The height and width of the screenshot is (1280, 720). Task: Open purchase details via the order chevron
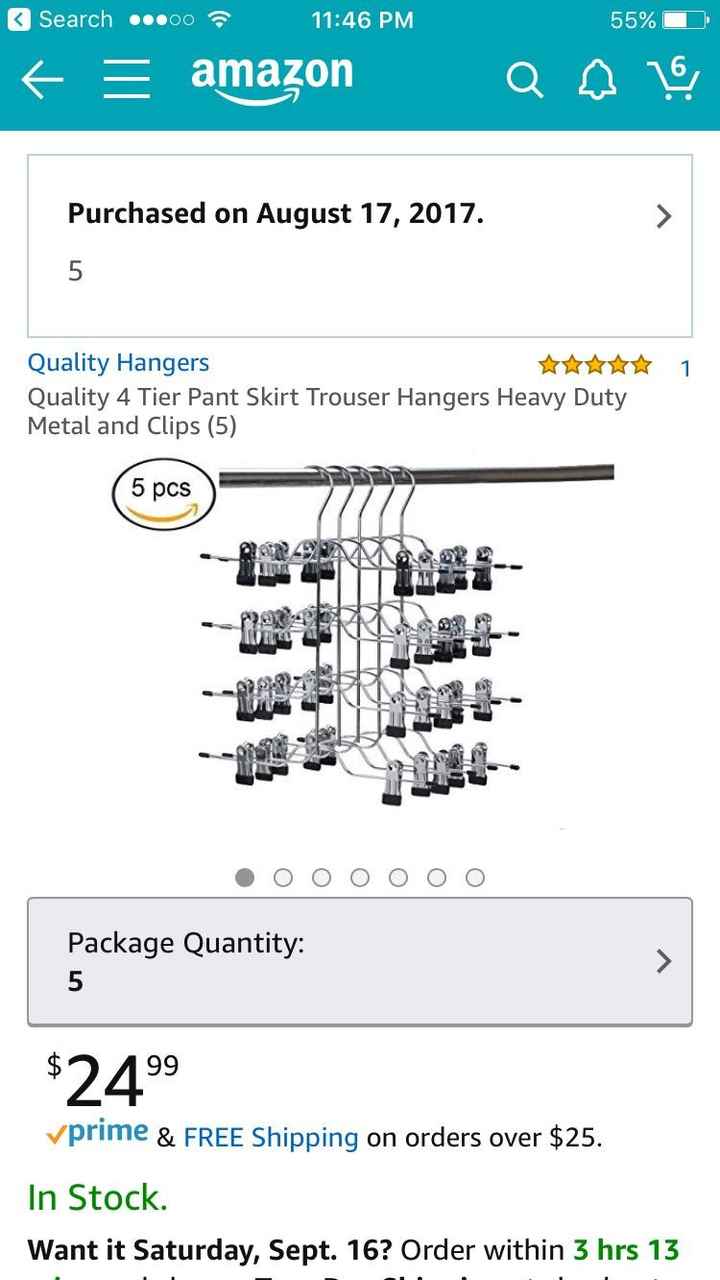click(663, 216)
